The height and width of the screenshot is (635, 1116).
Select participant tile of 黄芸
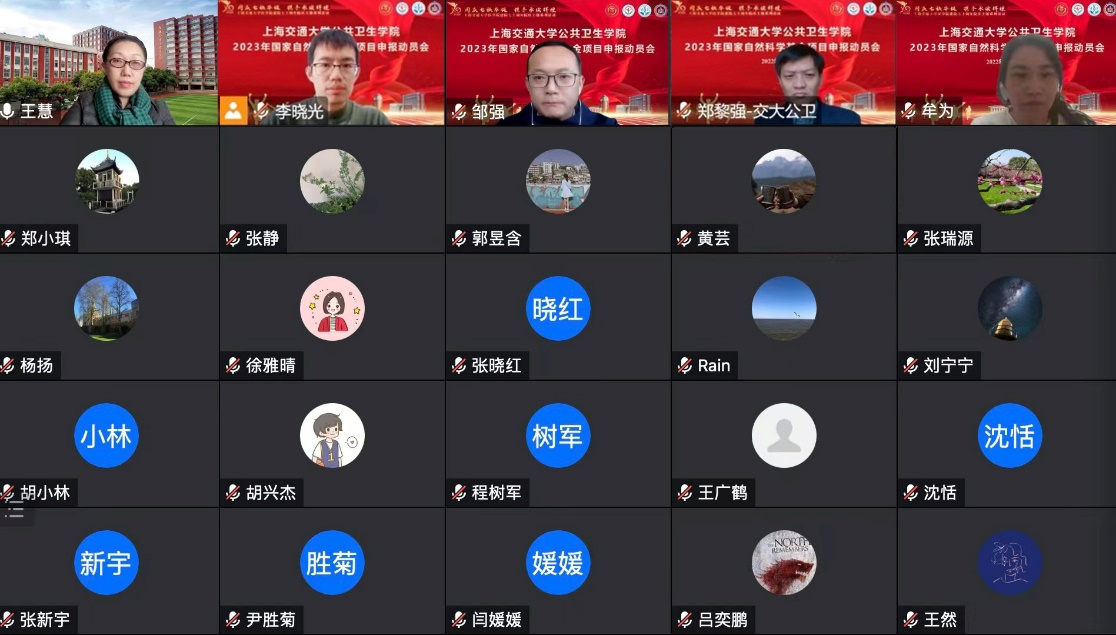coord(783,188)
